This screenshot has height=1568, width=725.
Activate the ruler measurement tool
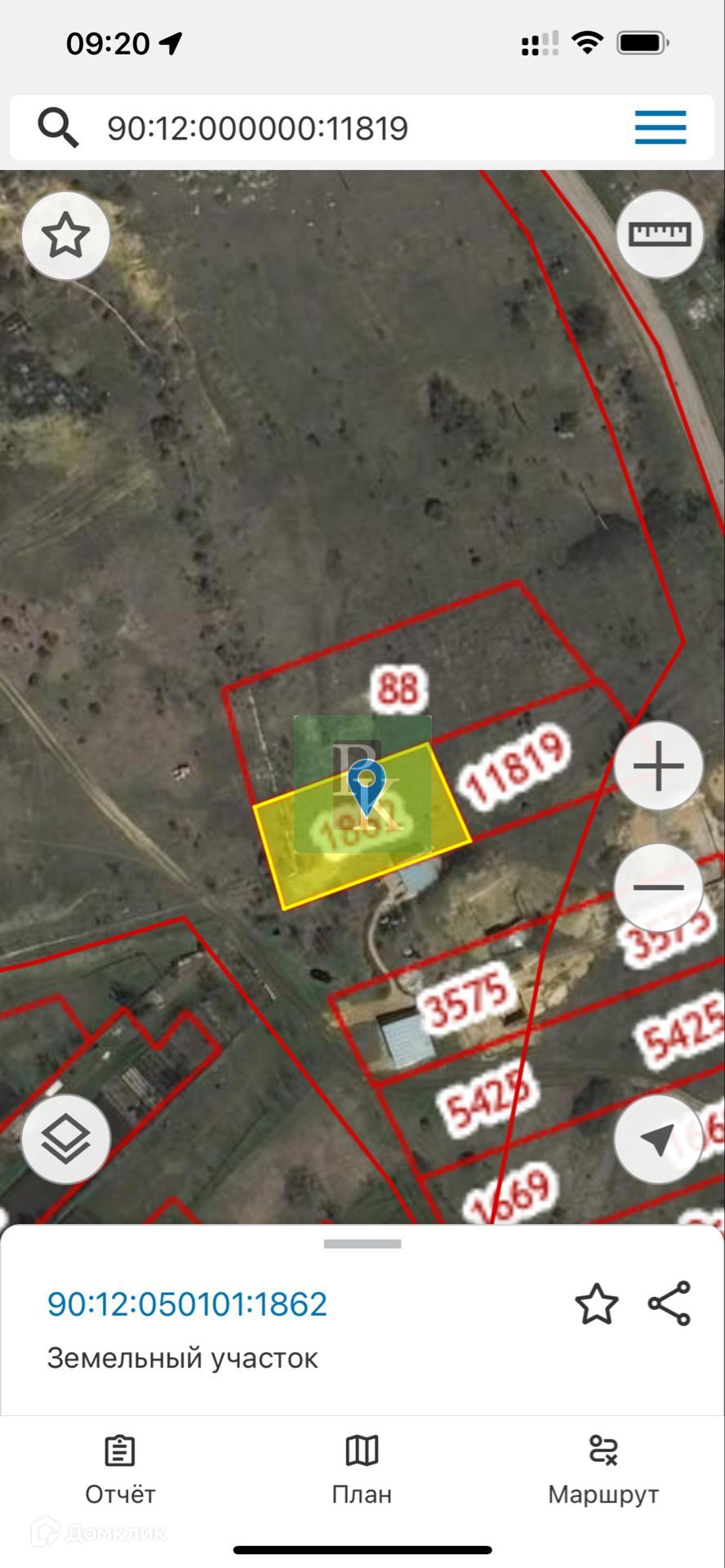[x=660, y=235]
